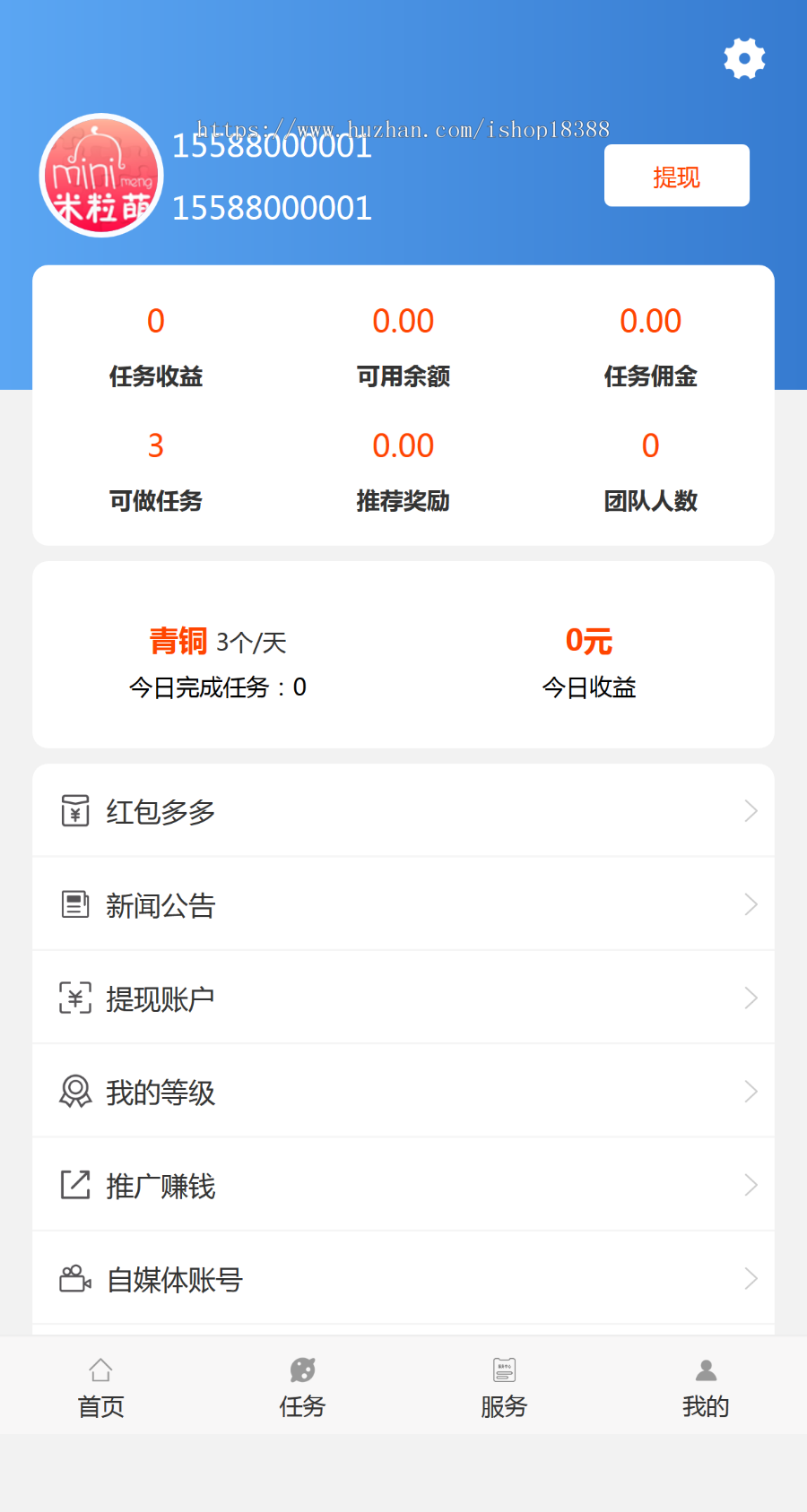Open the settings gear icon
This screenshot has width=807, height=1512.
(x=744, y=59)
